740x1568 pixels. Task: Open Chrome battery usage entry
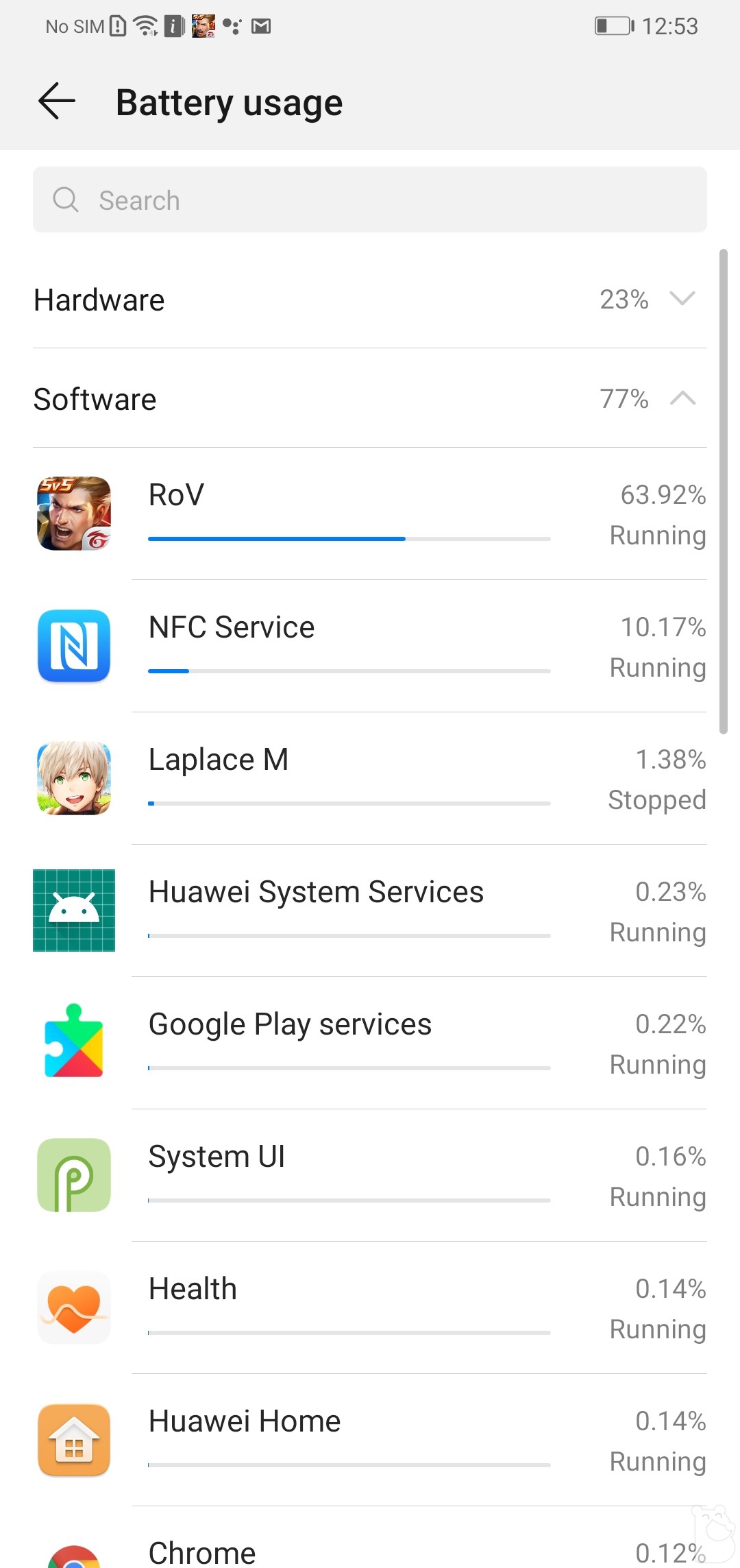tap(370, 1551)
